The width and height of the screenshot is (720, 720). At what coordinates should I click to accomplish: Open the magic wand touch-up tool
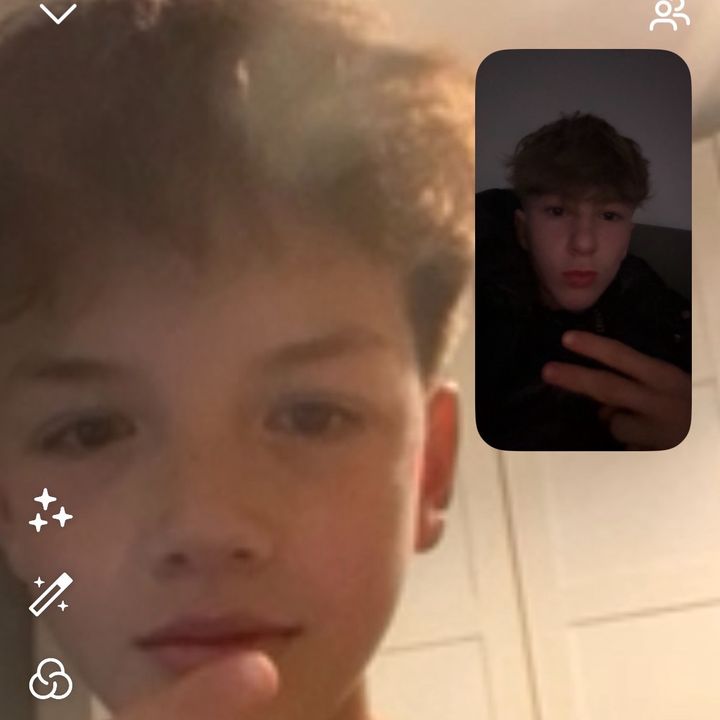pos(50,594)
